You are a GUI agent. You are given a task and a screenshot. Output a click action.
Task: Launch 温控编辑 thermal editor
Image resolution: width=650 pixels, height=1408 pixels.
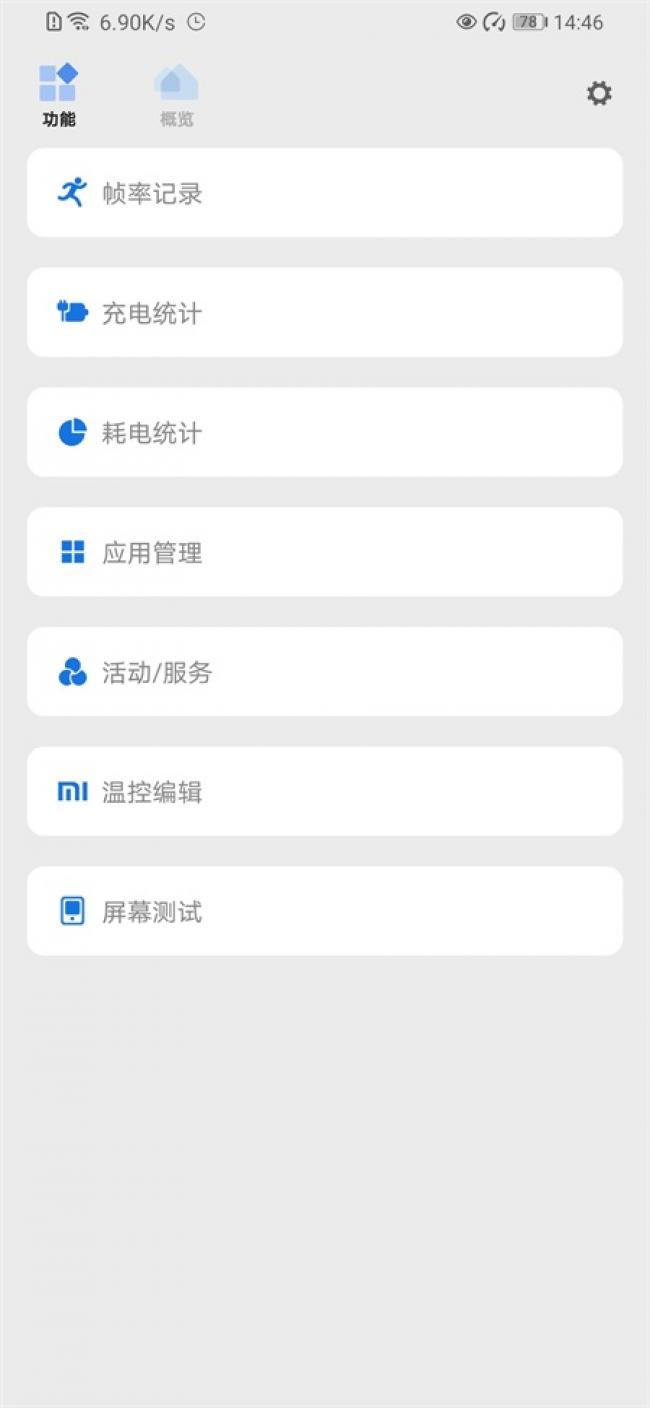324,792
